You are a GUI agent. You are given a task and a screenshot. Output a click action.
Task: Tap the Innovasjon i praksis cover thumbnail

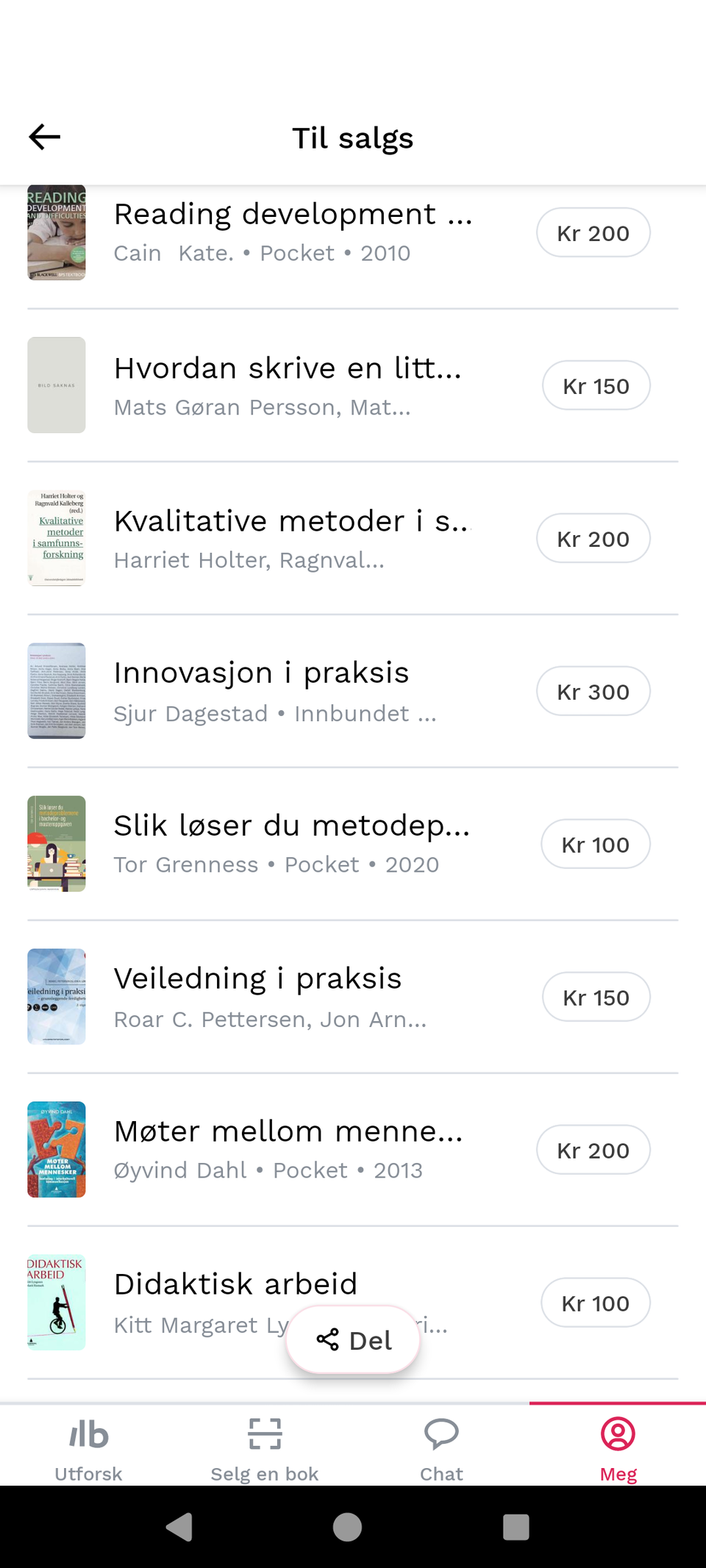[57, 690]
